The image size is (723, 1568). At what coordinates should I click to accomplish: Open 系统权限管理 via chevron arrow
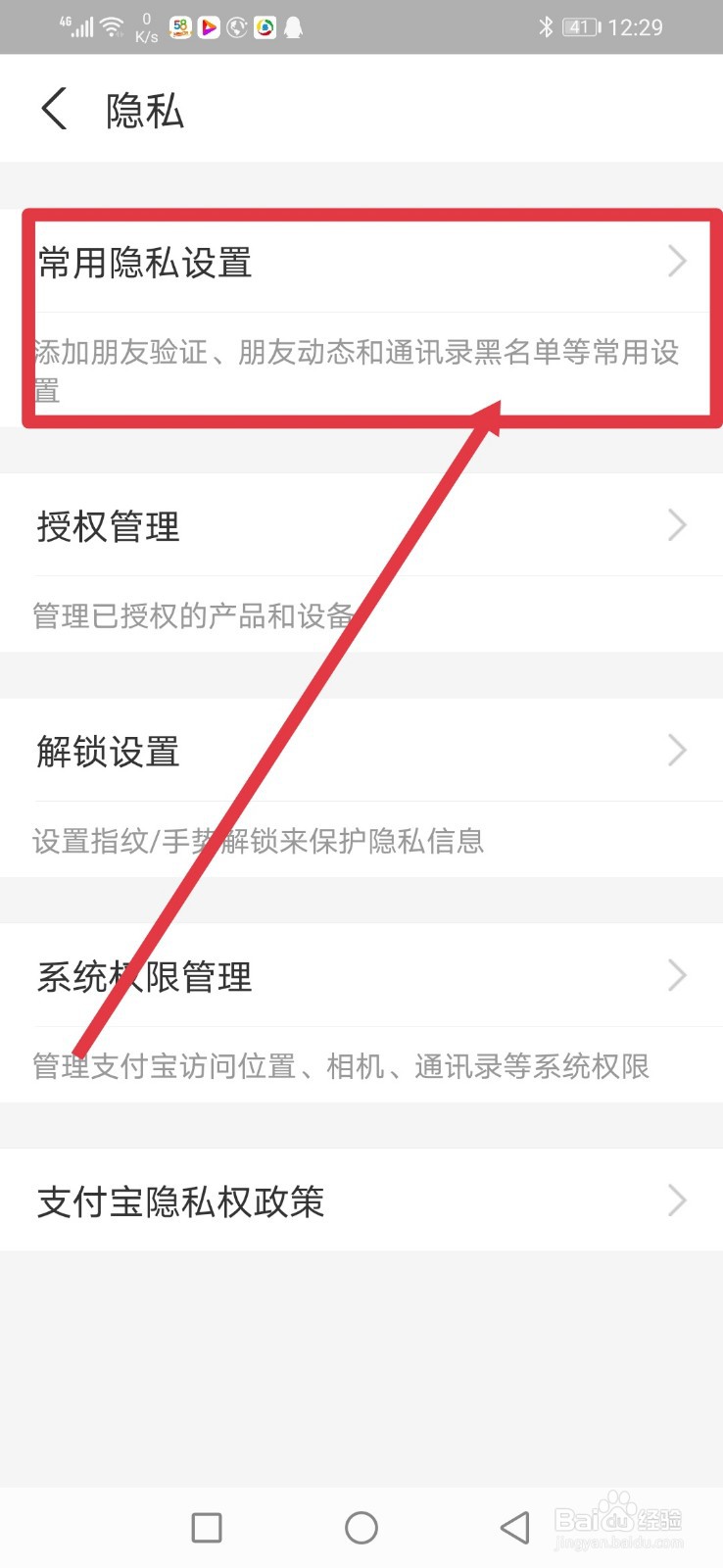point(677,975)
